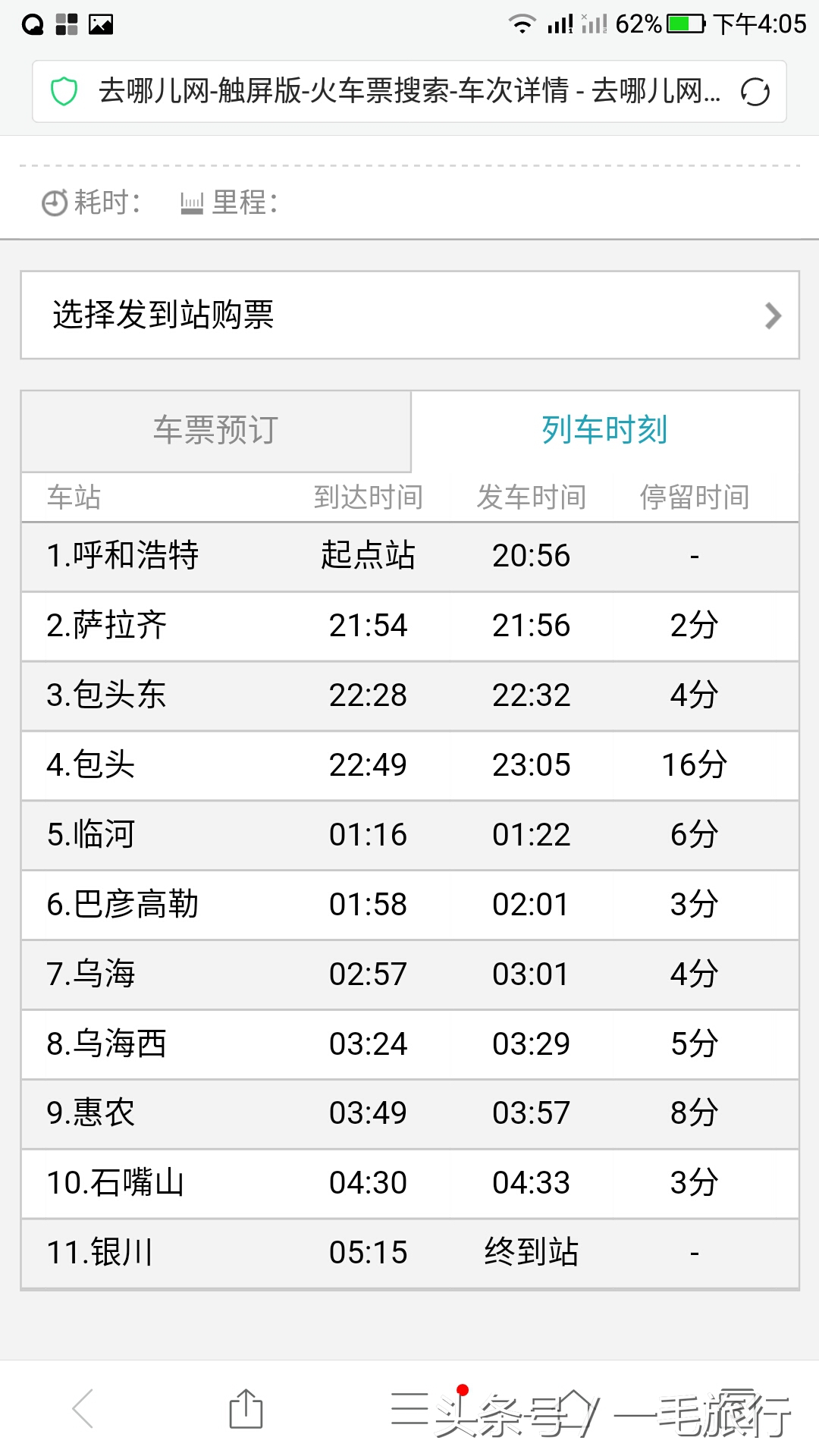819x1456 pixels.
Task: Open 选择发到站购票 to buy tickets
Action: (x=162, y=315)
